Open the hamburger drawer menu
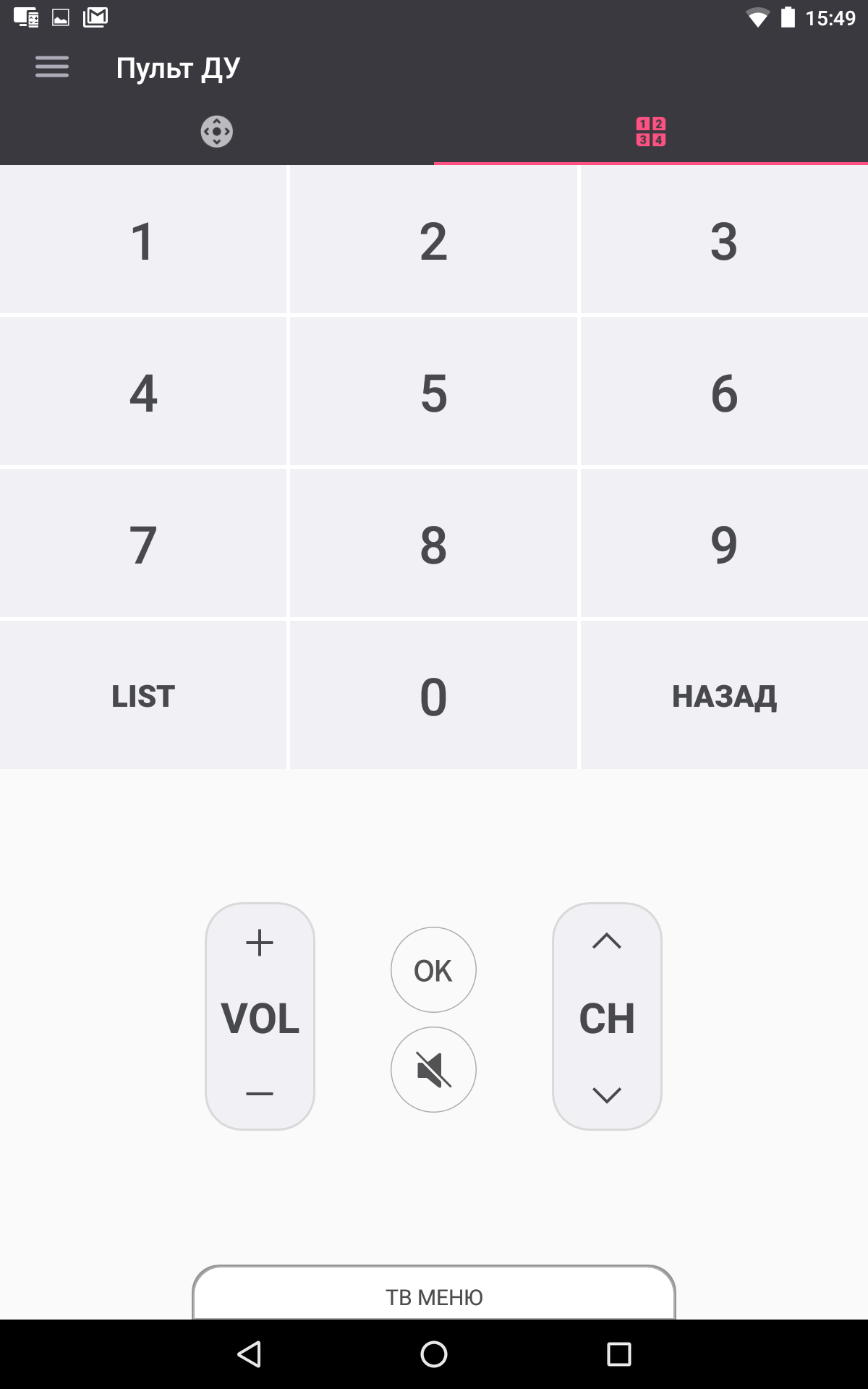Viewport: 868px width, 1389px height. [52, 67]
